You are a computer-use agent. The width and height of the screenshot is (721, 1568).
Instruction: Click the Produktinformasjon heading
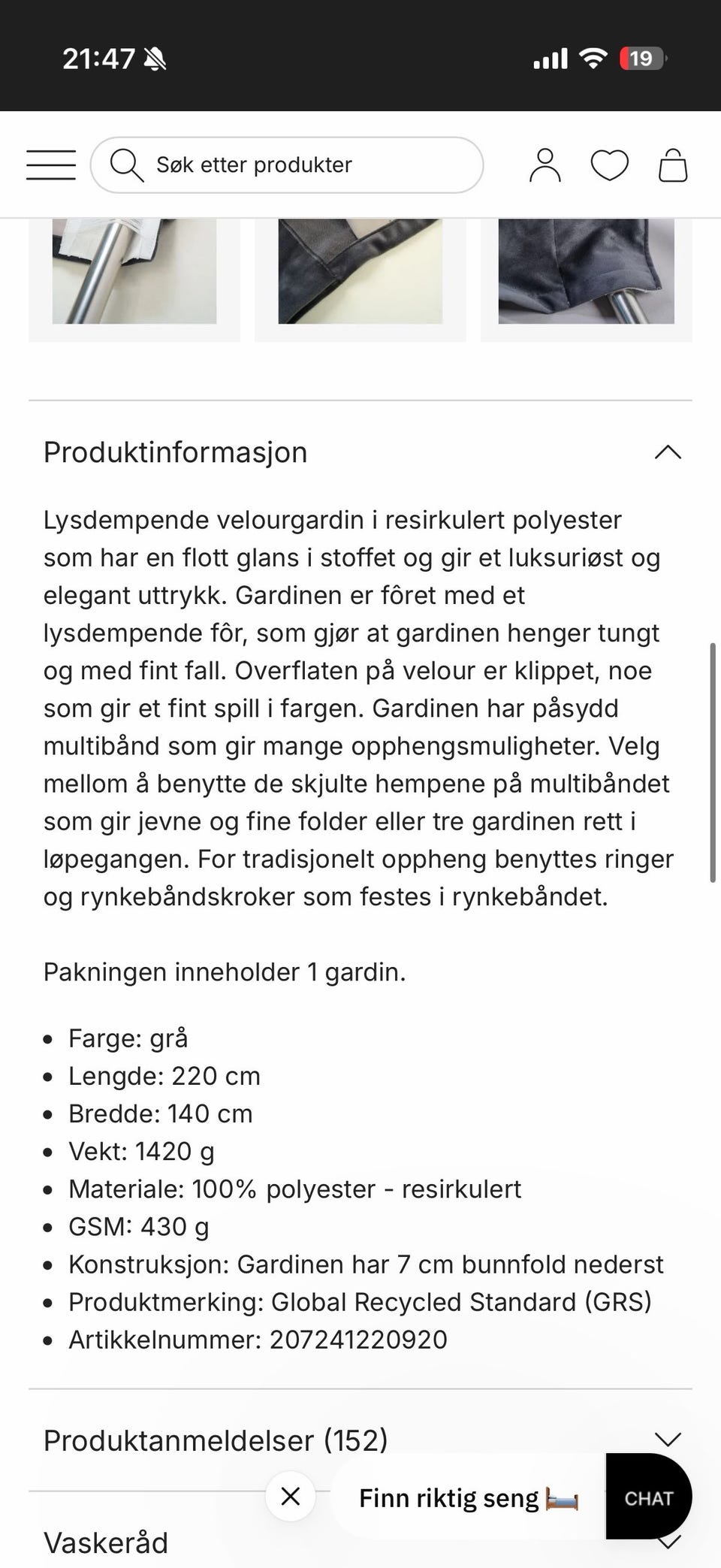pyautogui.click(x=175, y=452)
